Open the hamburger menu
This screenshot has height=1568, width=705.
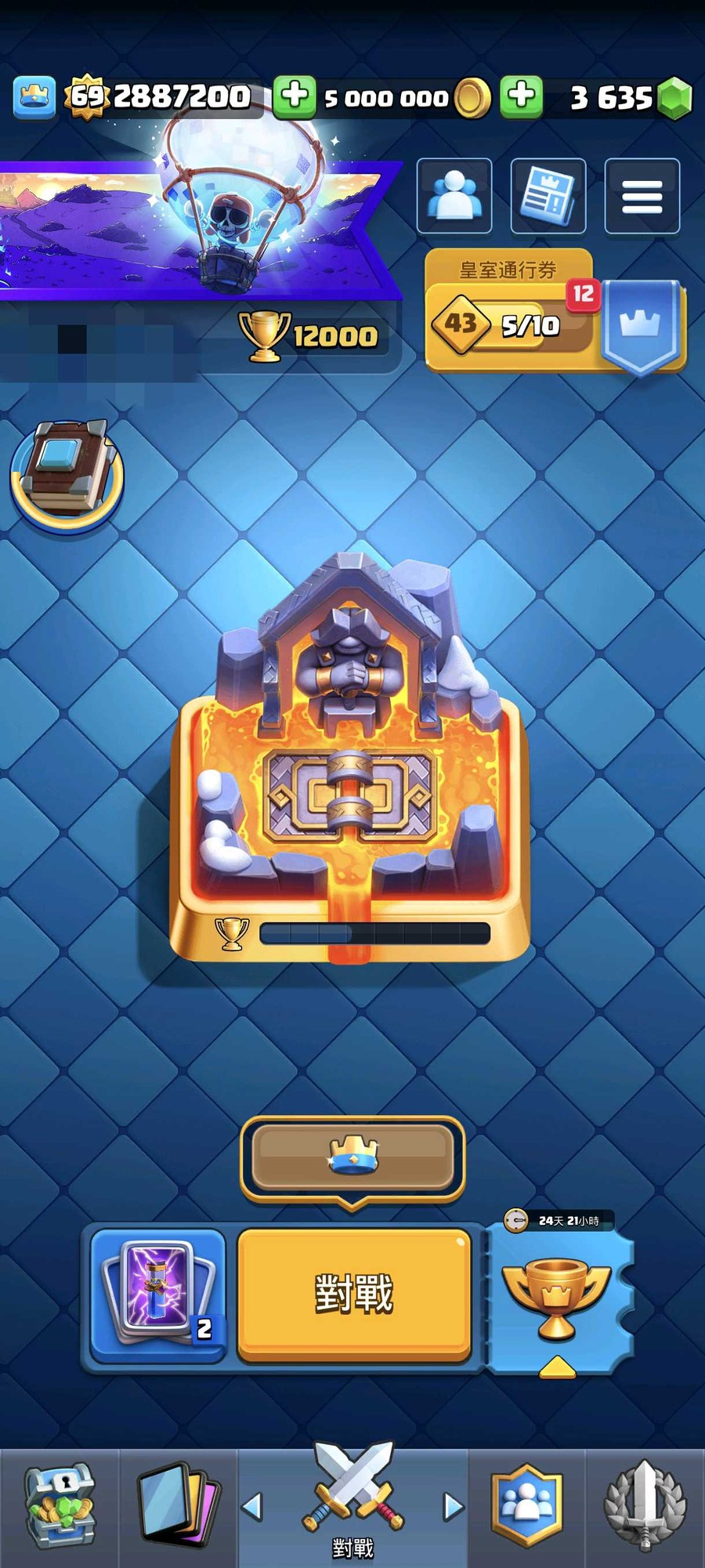pyautogui.click(x=642, y=196)
